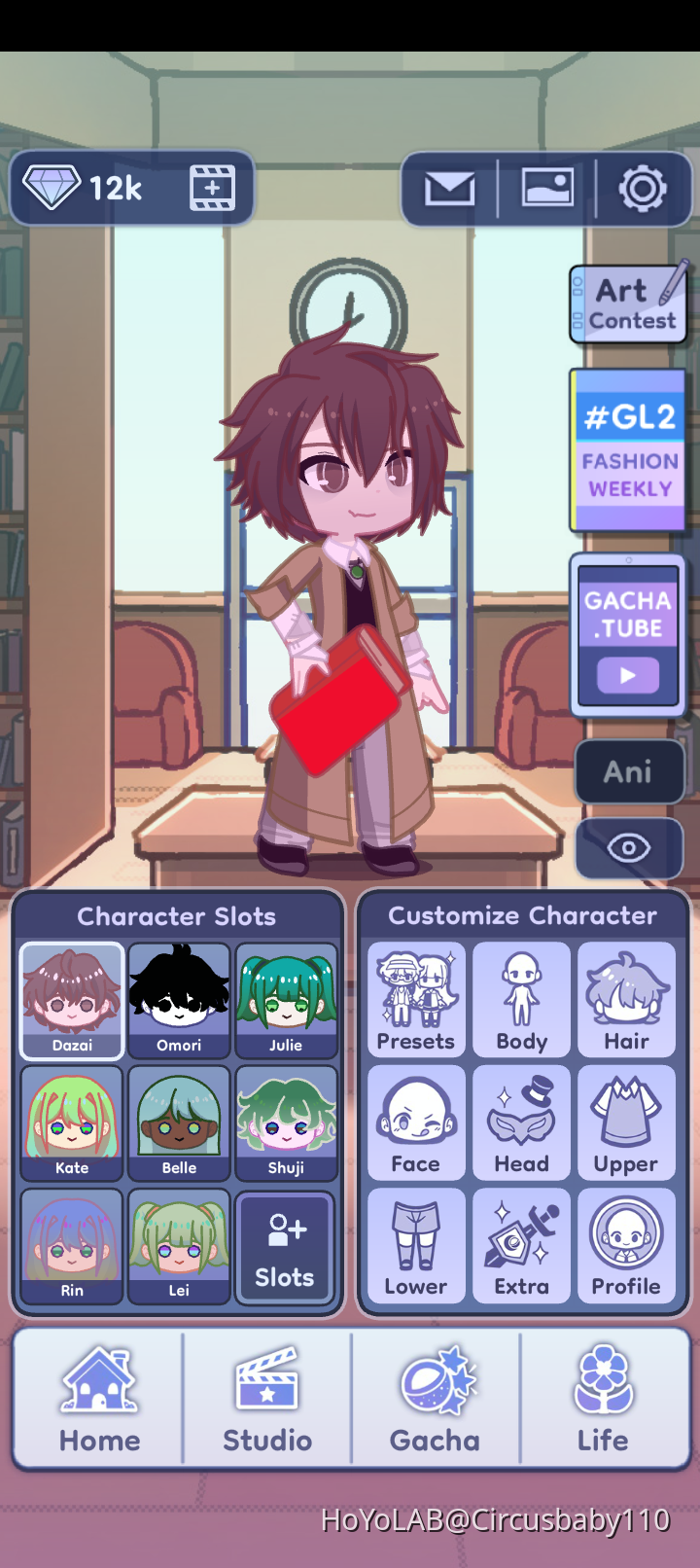The width and height of the screenshot is (700, 1568).
Task: Open the Hair editor icon
Action: click(626, 1000)
